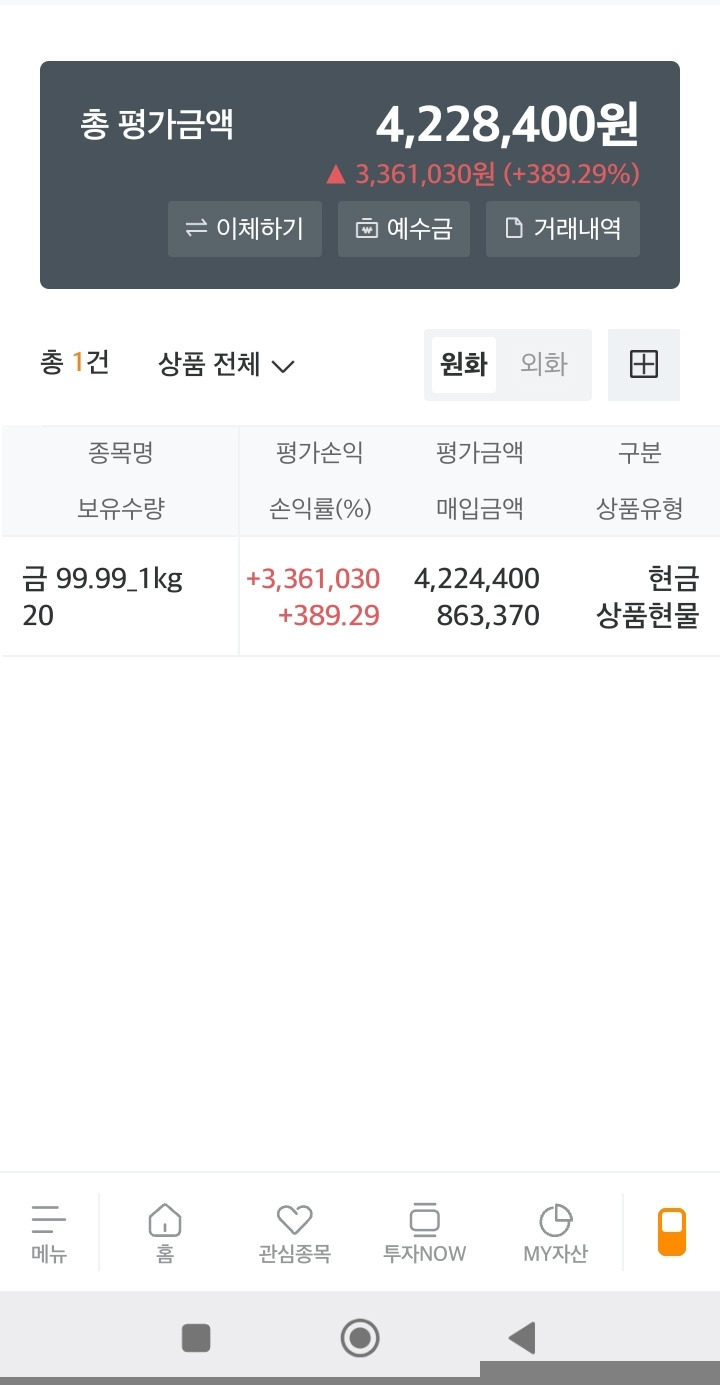720x1385 pixels.
Task: Open the 메뉴 hamburger icon
Action: 50,1232
